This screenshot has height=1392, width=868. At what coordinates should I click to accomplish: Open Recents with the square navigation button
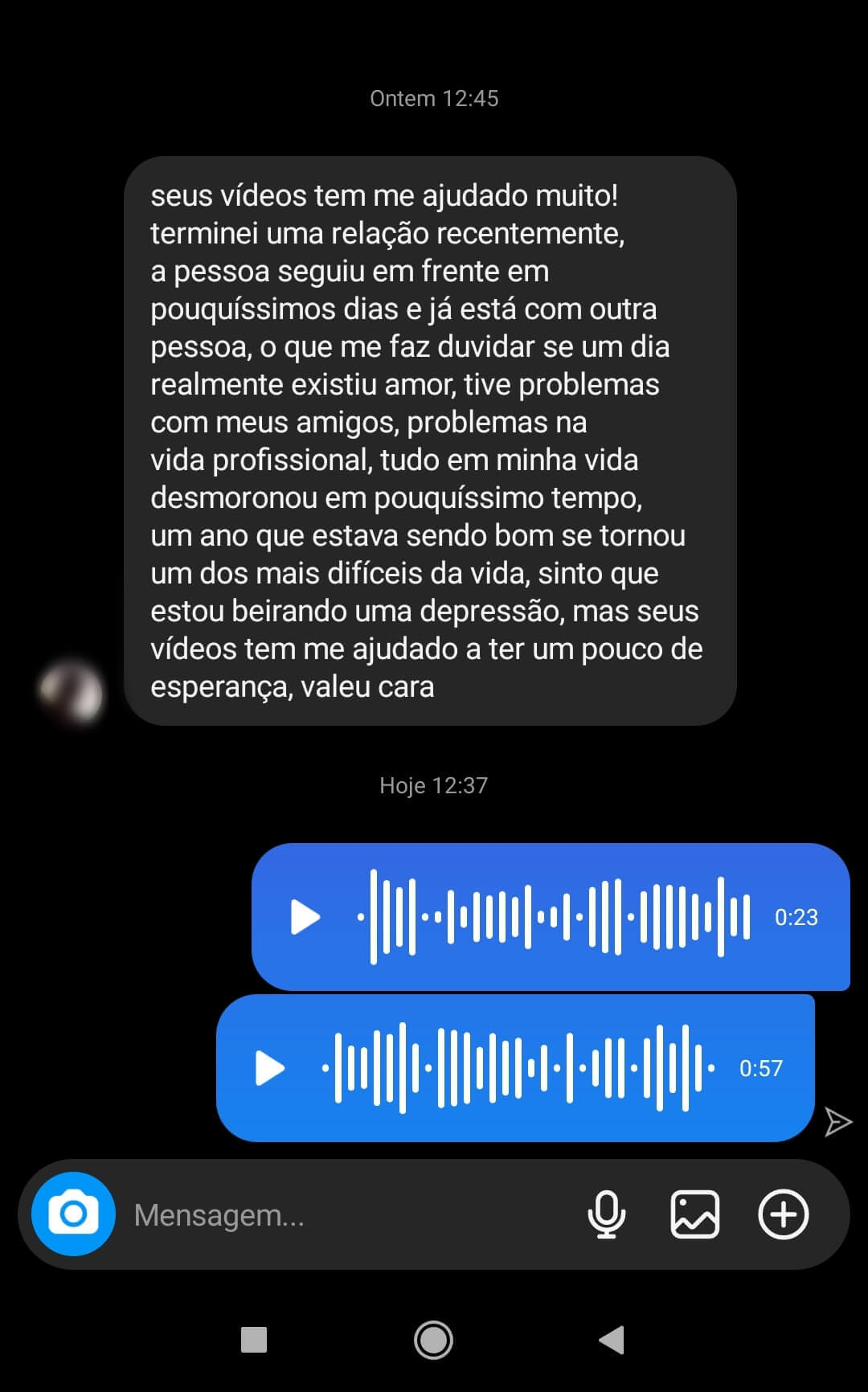[x=253, y=1339]
